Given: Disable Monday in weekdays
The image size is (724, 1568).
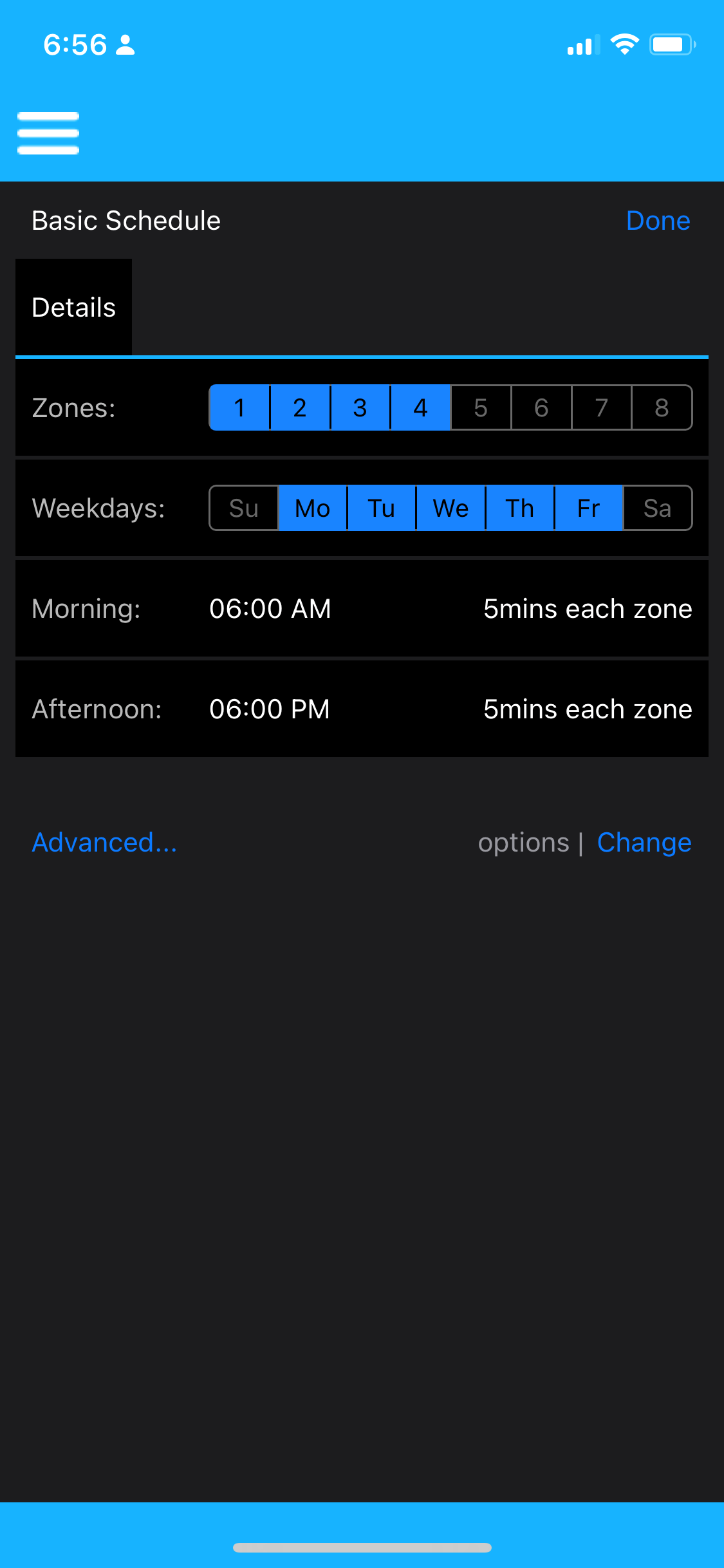Looking at the screenshot, I should click(x=313, y=508).
